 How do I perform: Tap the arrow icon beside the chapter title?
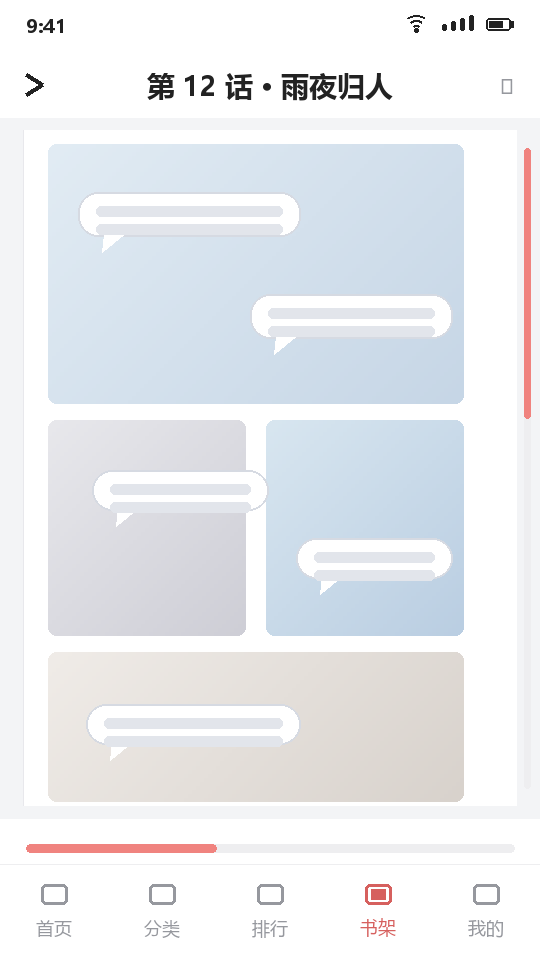coord(34,86)
